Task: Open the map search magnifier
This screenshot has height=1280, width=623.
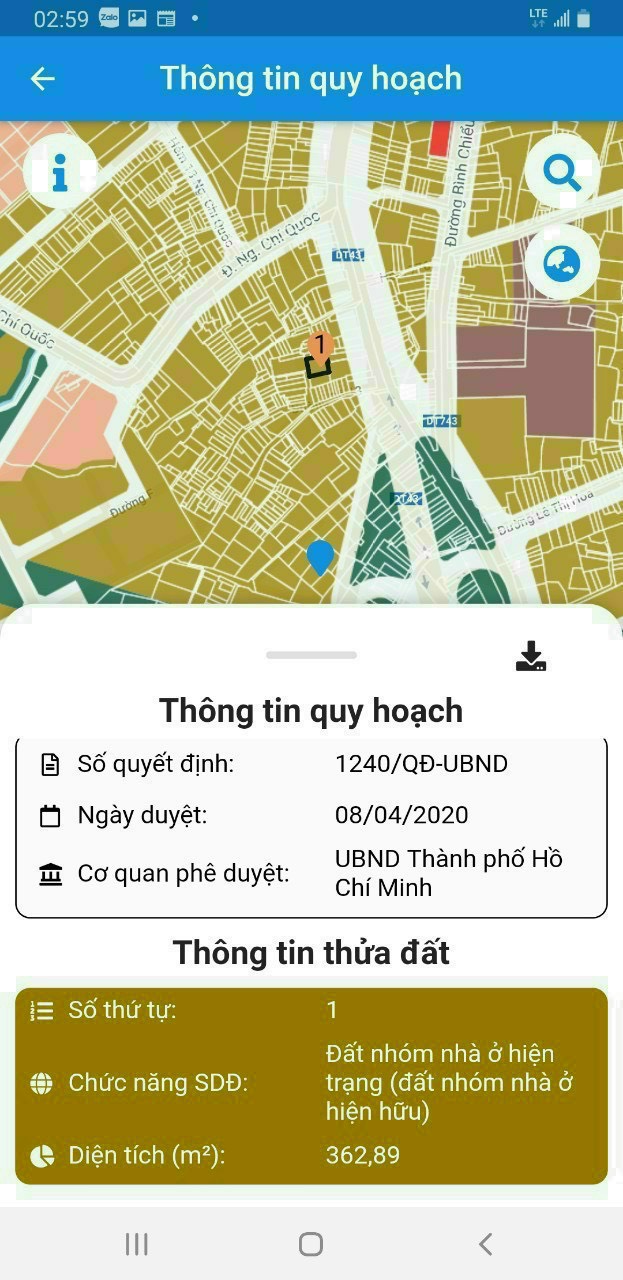Action: 561,172
